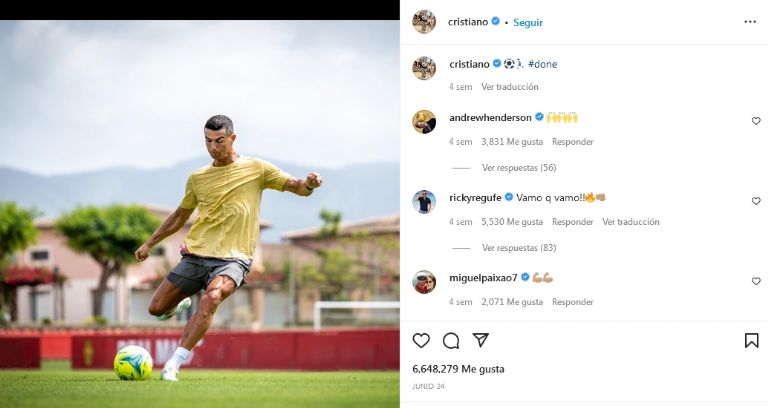This screenshot has width=768, height=408.
Task: Expand the 83 replies under rickyregufe
Action: click(x=518, y=248)
